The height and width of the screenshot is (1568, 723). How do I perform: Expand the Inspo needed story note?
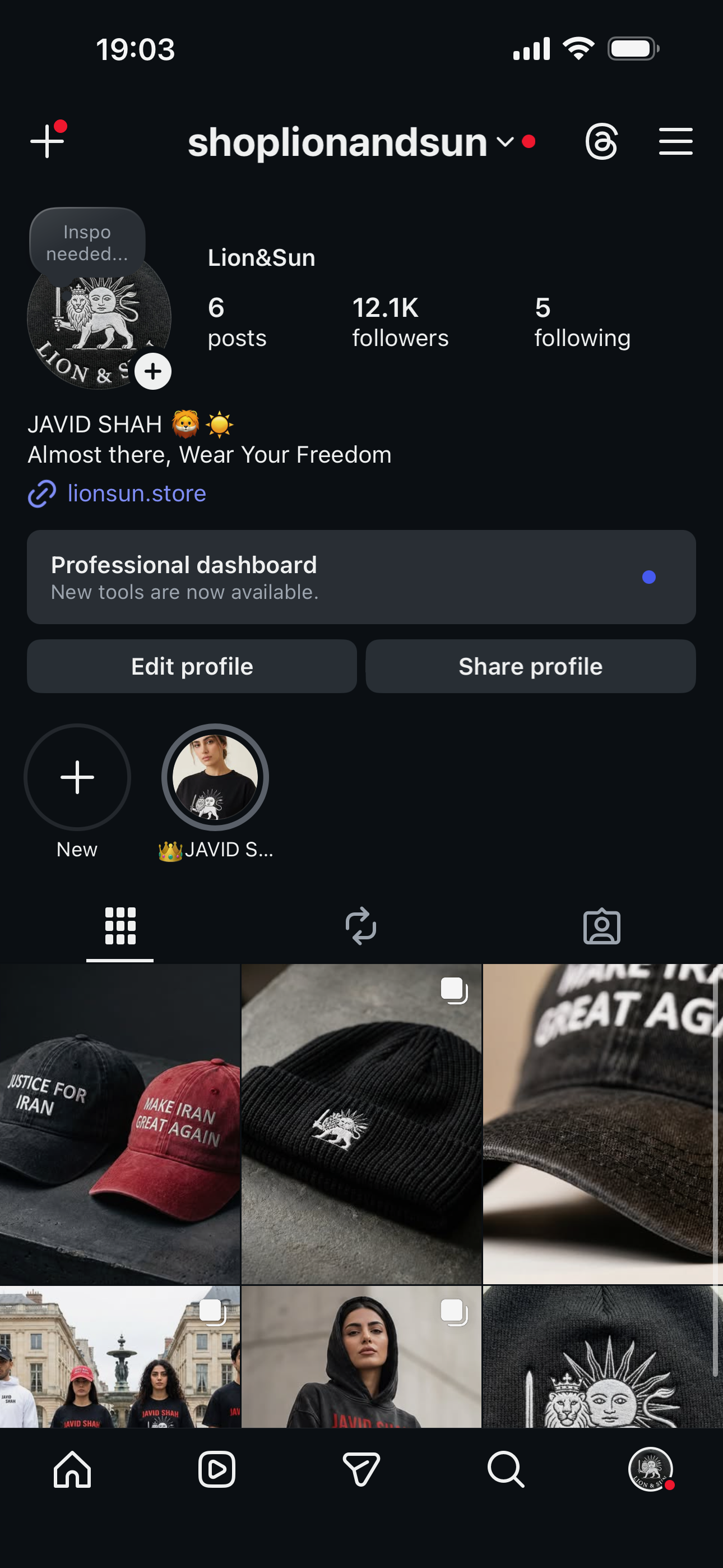pos(86,242)
